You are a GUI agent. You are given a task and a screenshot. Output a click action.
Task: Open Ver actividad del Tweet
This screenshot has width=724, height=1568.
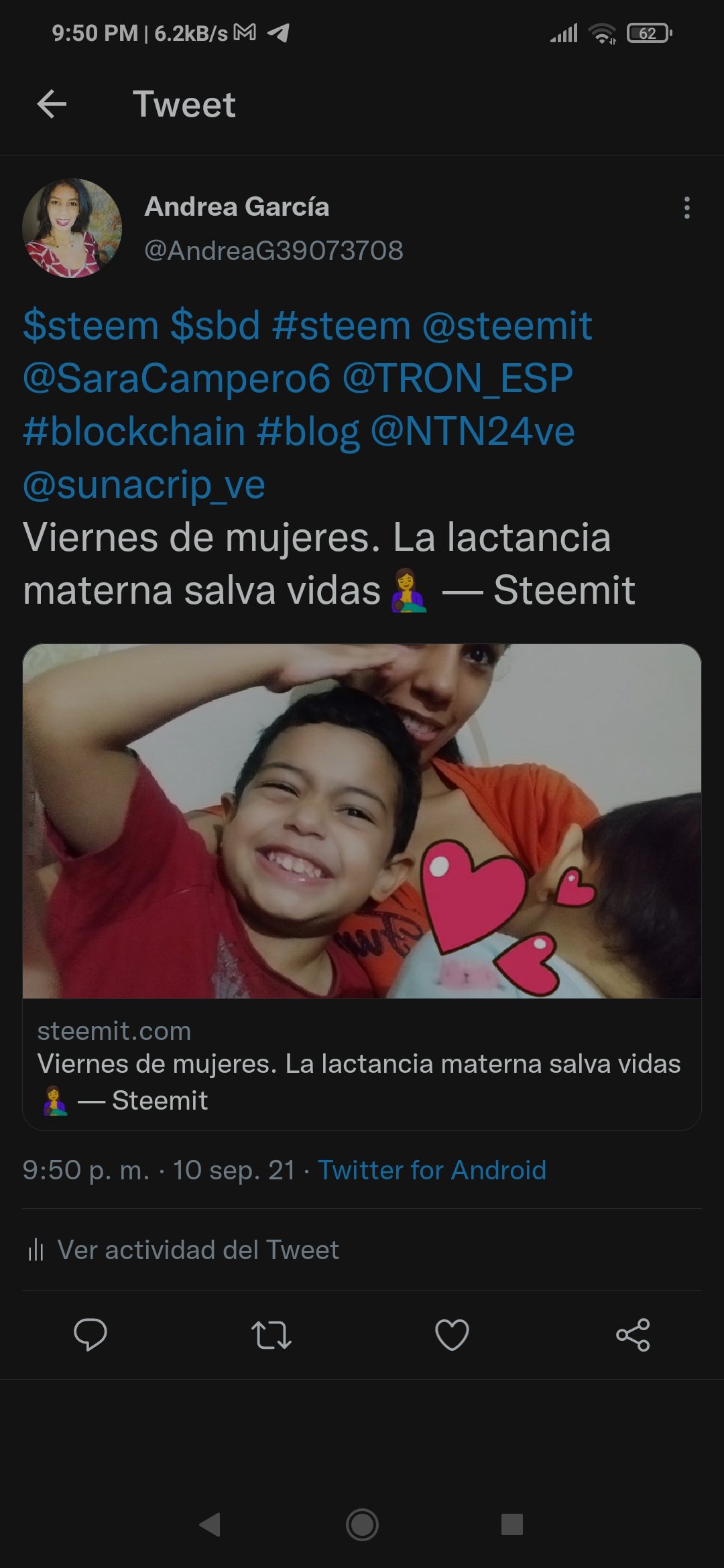coord(184,1250)
